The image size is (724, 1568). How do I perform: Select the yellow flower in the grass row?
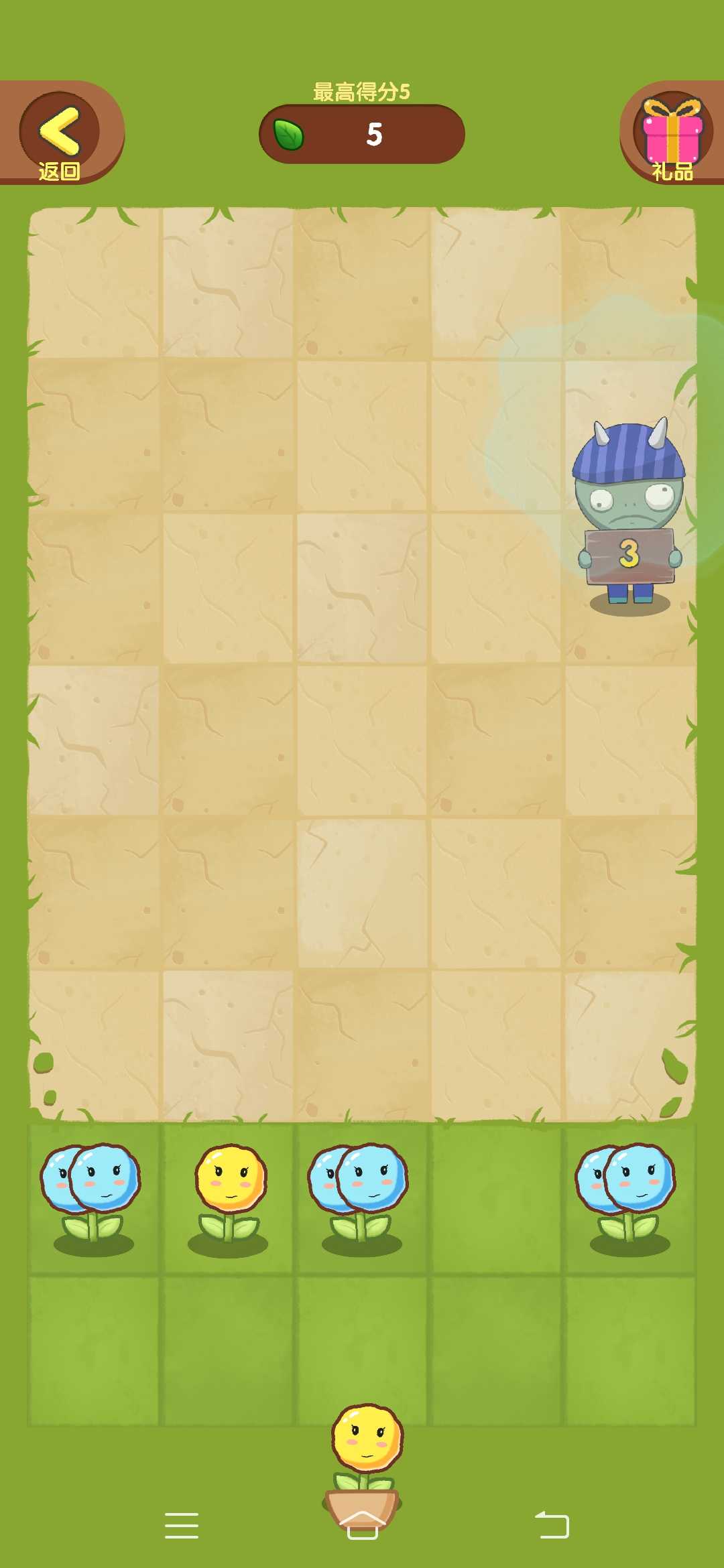229,1196
